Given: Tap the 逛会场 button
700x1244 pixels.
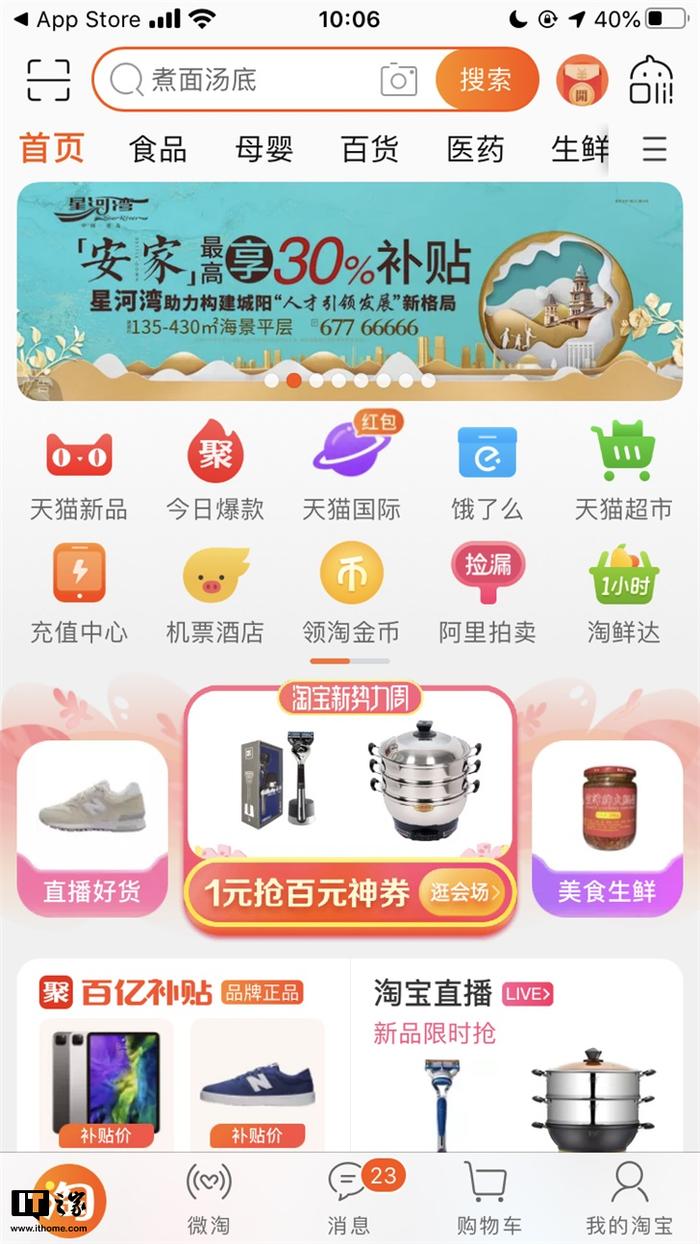Looking at the screenshot, I should (x=463, y=892).
